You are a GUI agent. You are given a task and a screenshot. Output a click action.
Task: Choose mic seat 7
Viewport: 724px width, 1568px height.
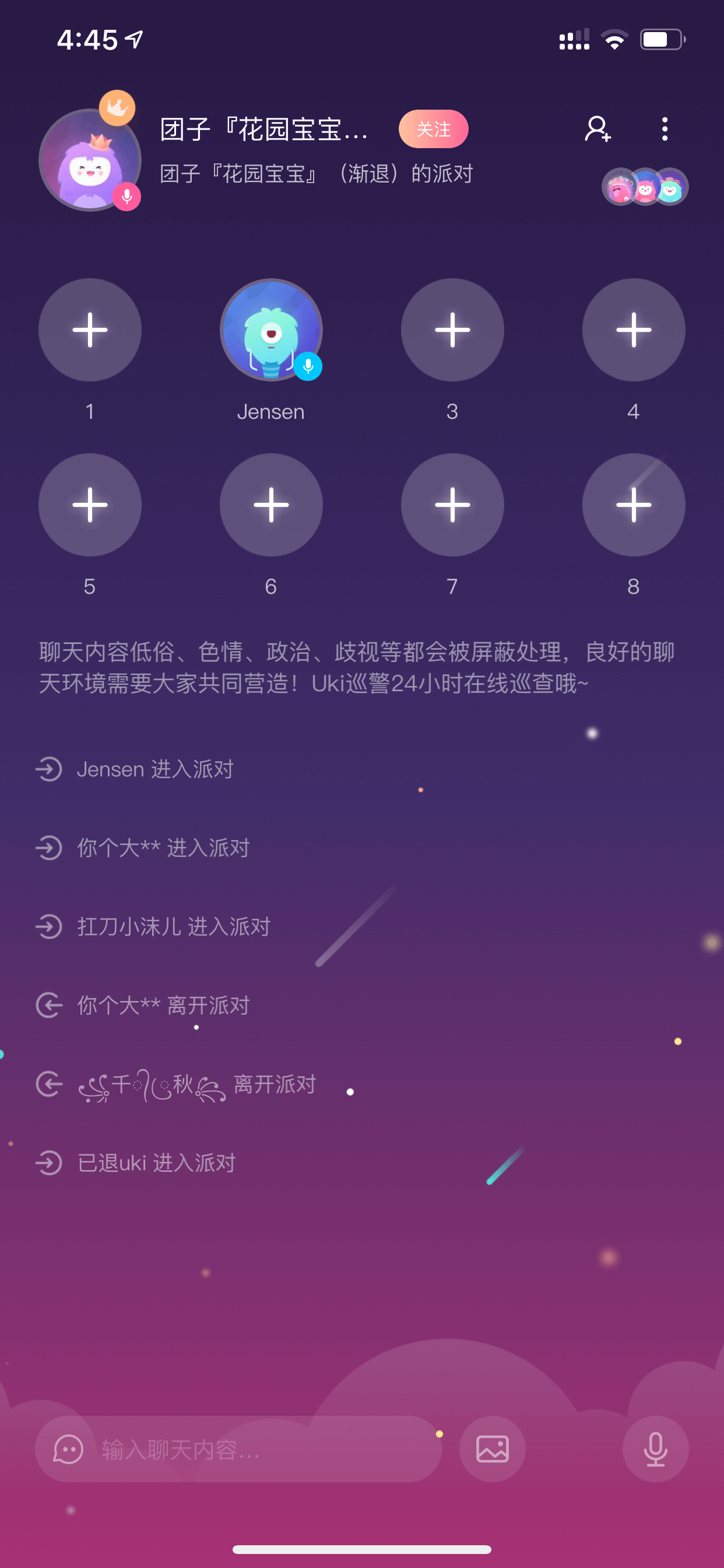[452, 505]
